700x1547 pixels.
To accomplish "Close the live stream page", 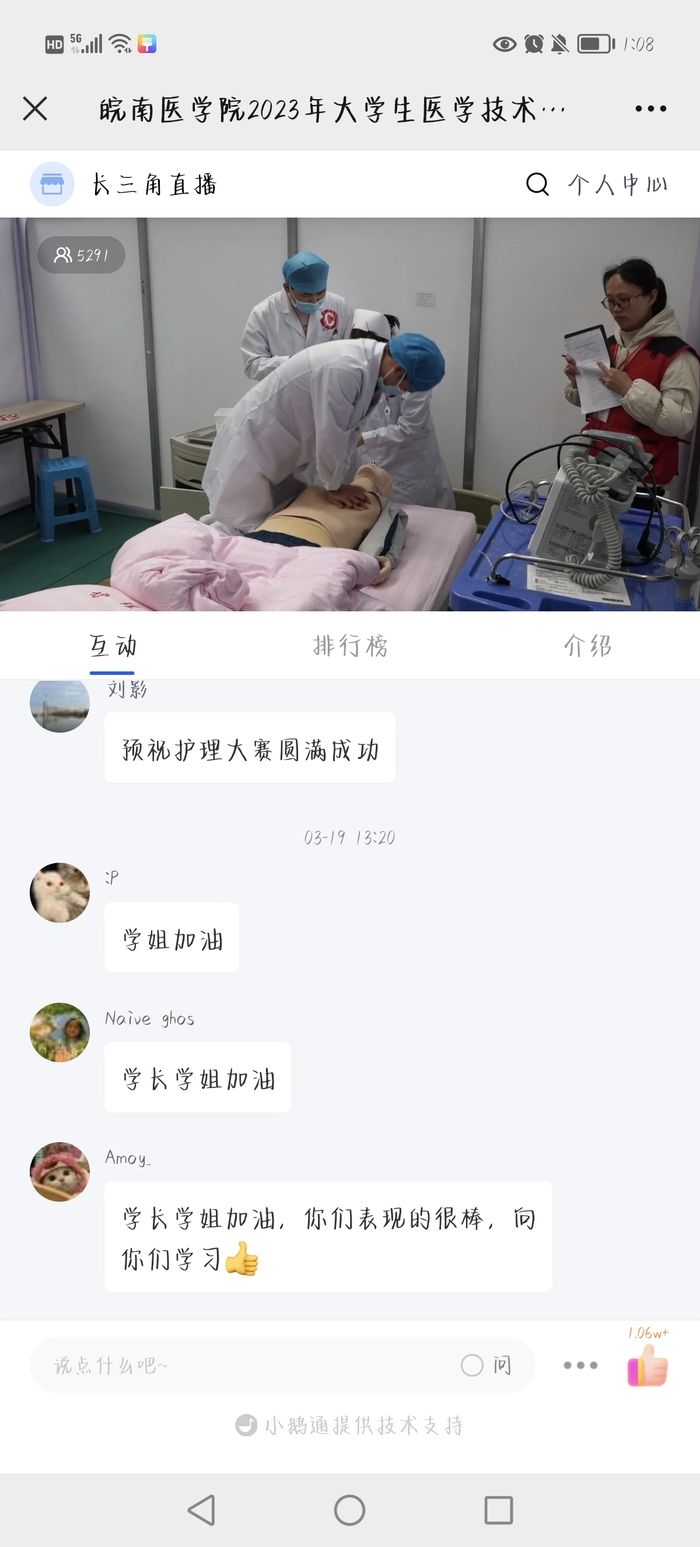I will coord(35,109).
